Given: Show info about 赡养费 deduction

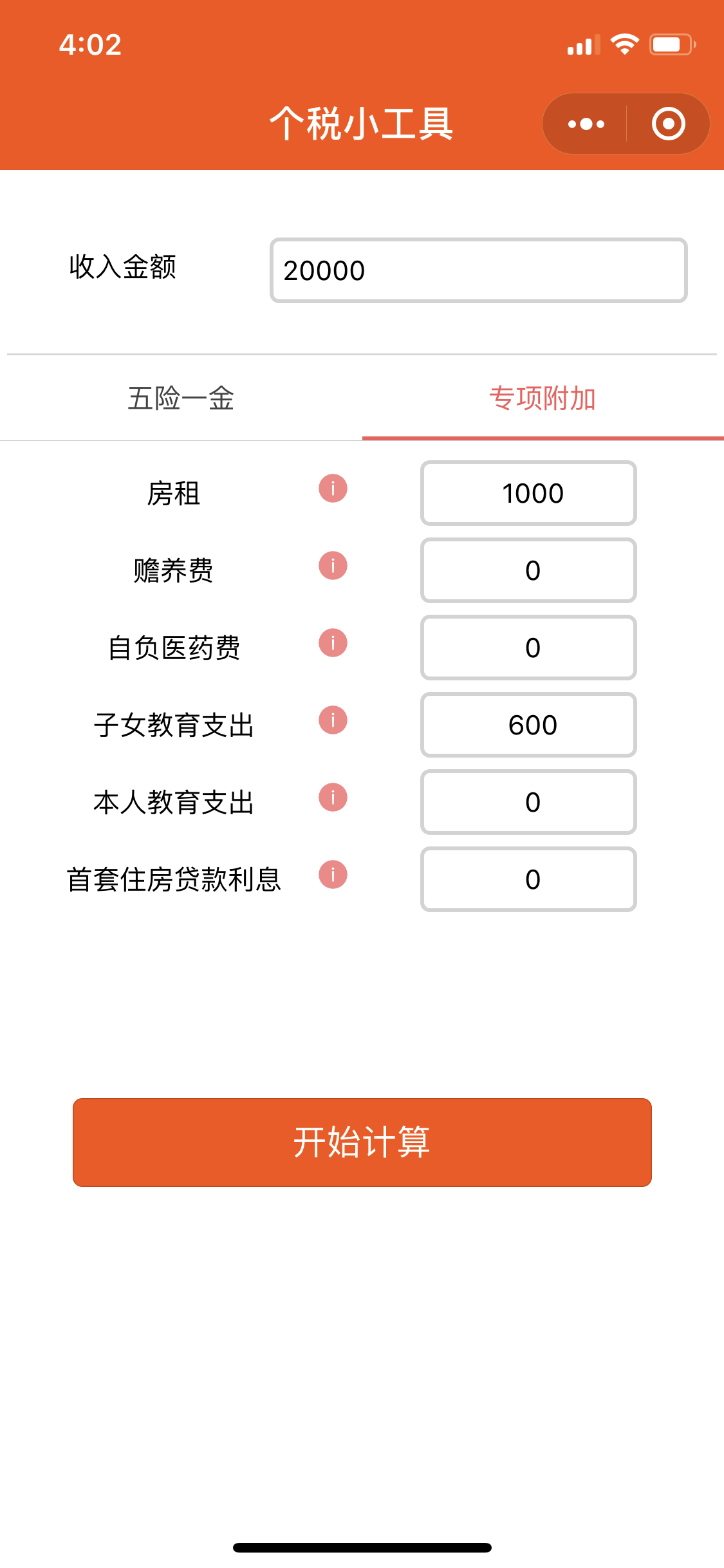Looking at the screenshot, I should [x=333, y=566].
